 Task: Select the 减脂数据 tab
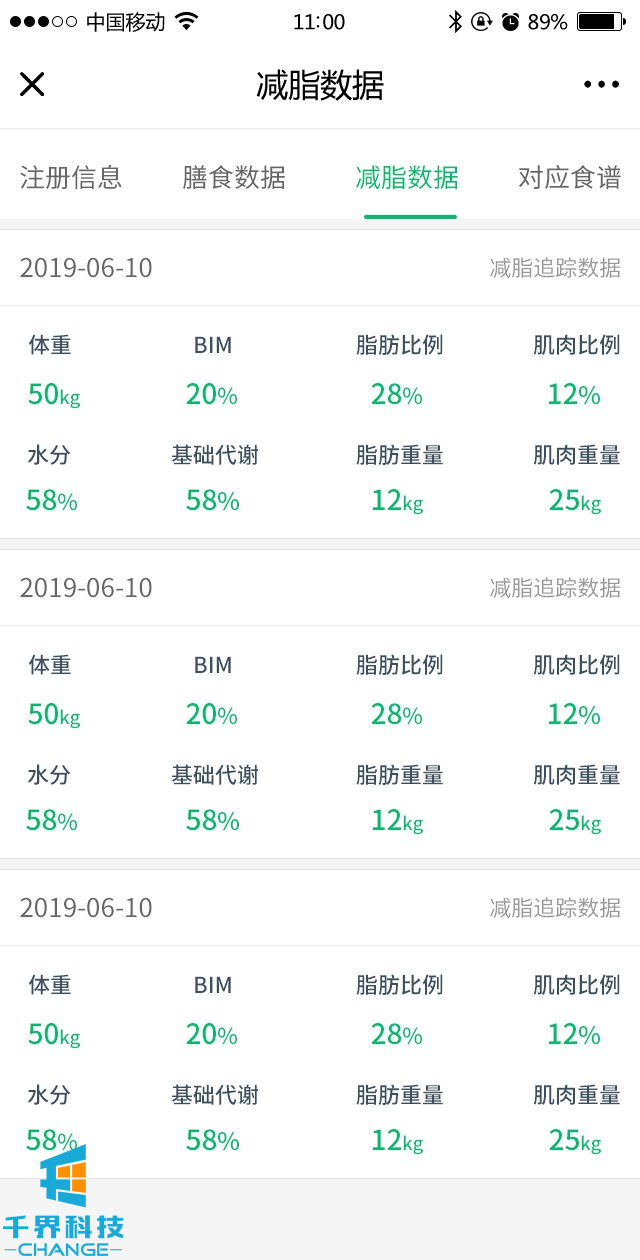tap(407, 178)
